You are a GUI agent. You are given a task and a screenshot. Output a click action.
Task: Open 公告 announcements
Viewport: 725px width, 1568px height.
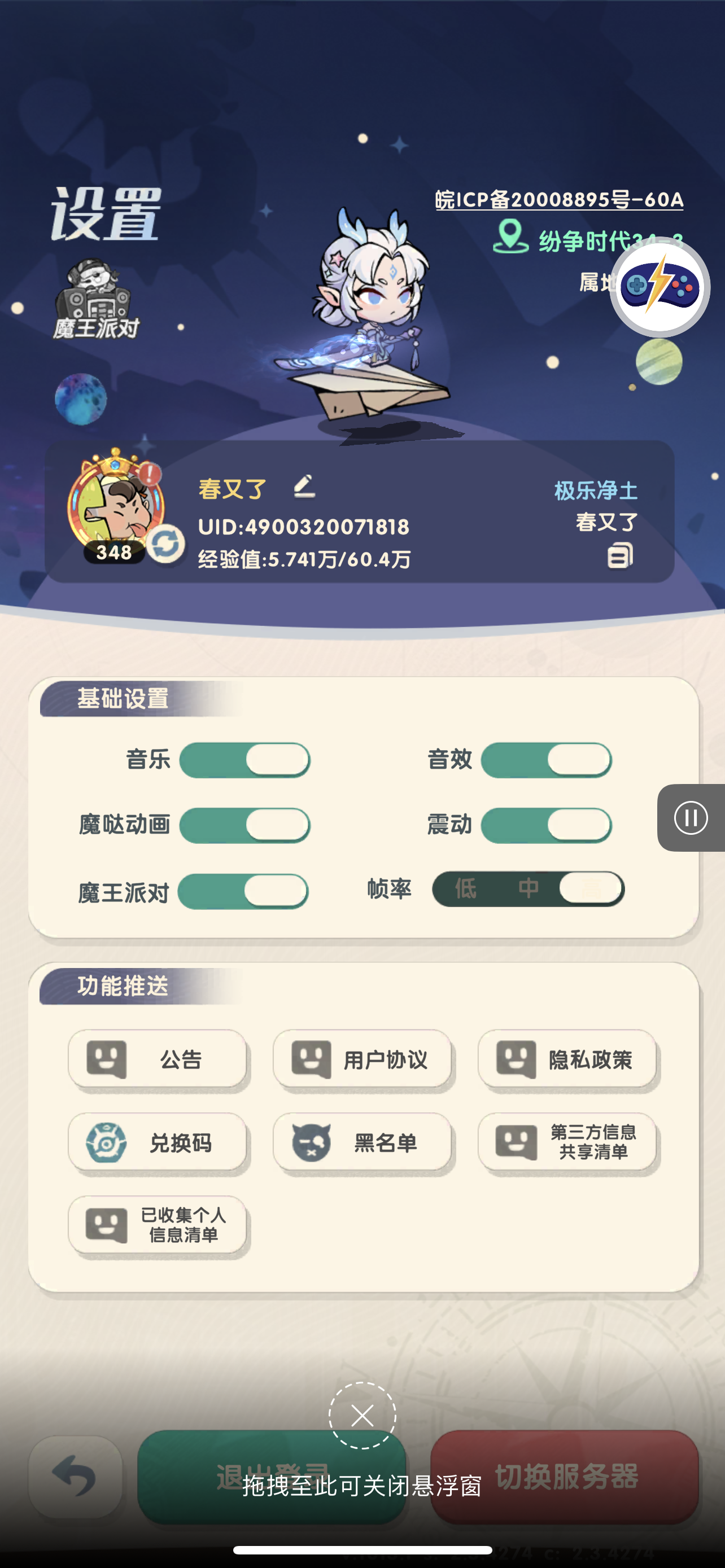coord(157,1059)
